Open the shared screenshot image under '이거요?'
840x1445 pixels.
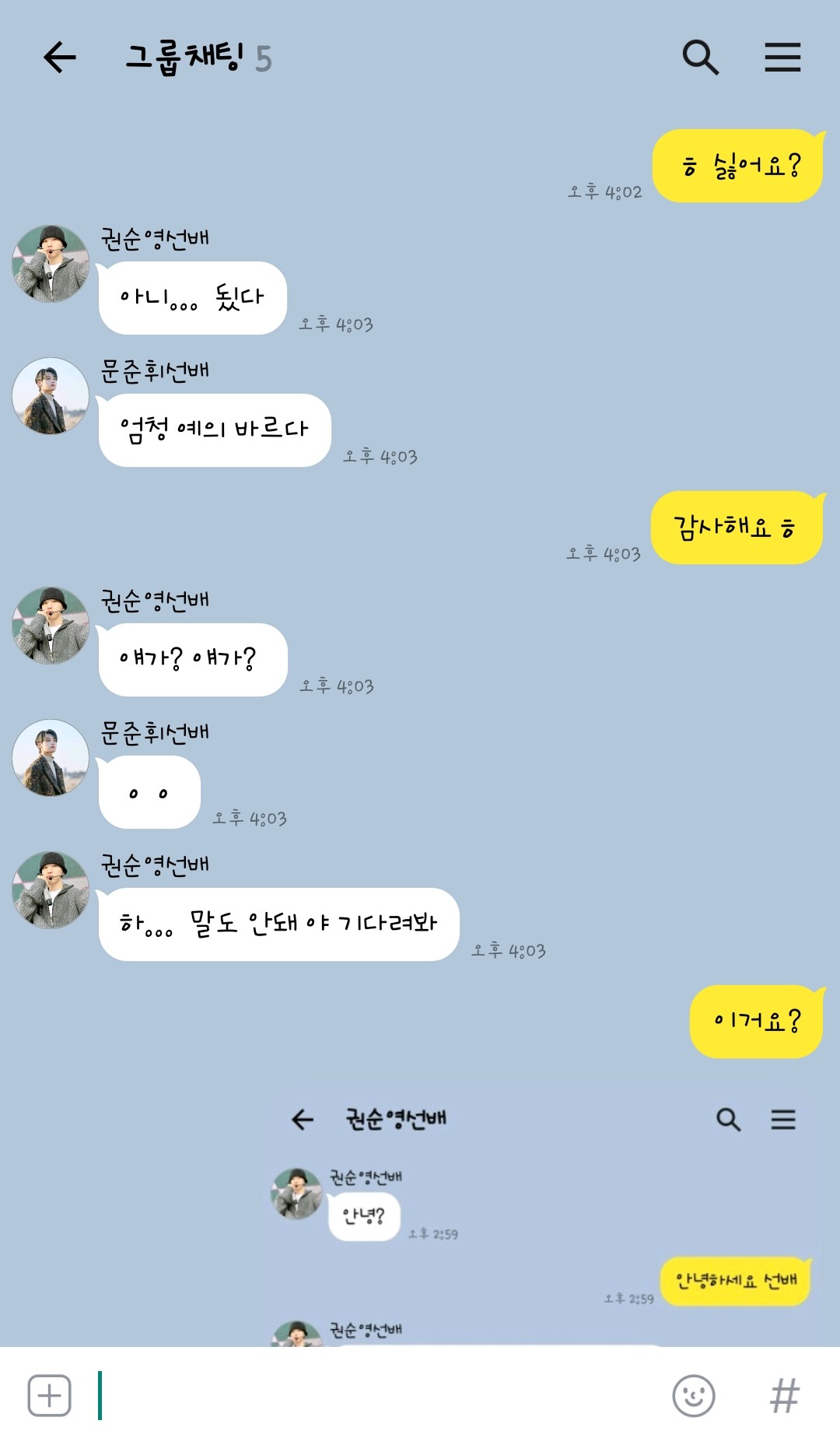(x=544, y=1214)
